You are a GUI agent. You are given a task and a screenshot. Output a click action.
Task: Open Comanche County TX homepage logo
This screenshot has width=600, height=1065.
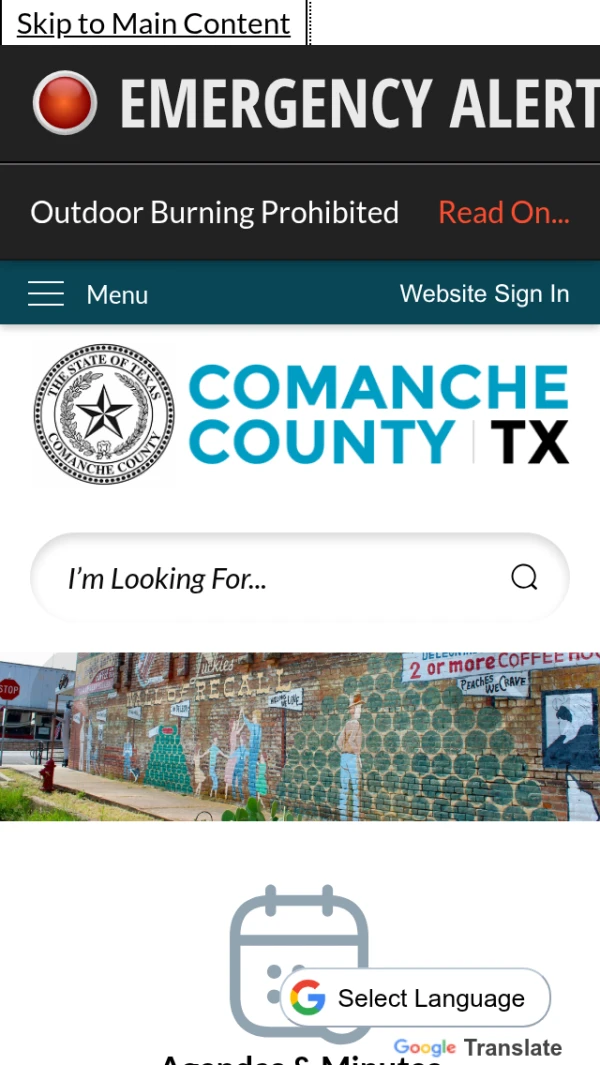[300, 415]
